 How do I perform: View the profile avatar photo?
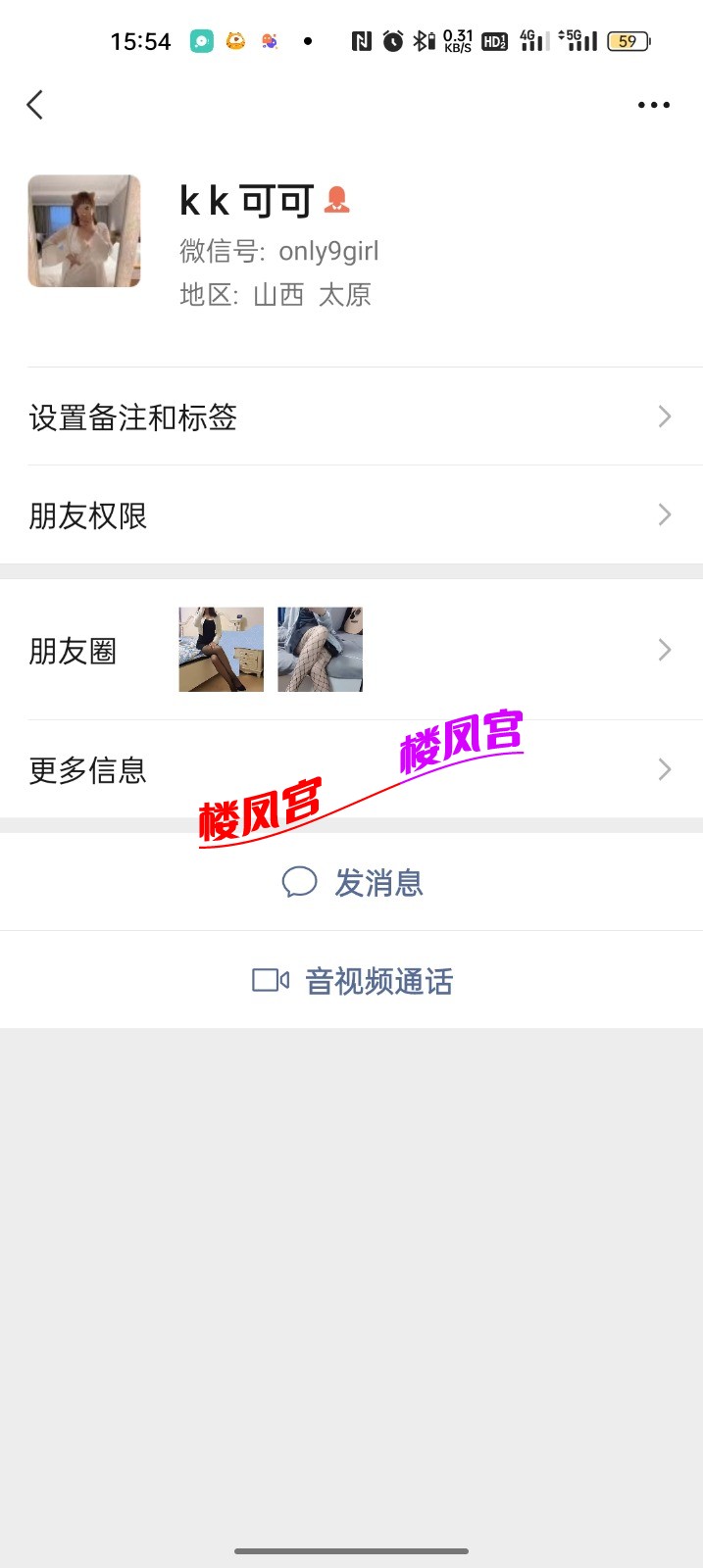click(x=84, y=231)
